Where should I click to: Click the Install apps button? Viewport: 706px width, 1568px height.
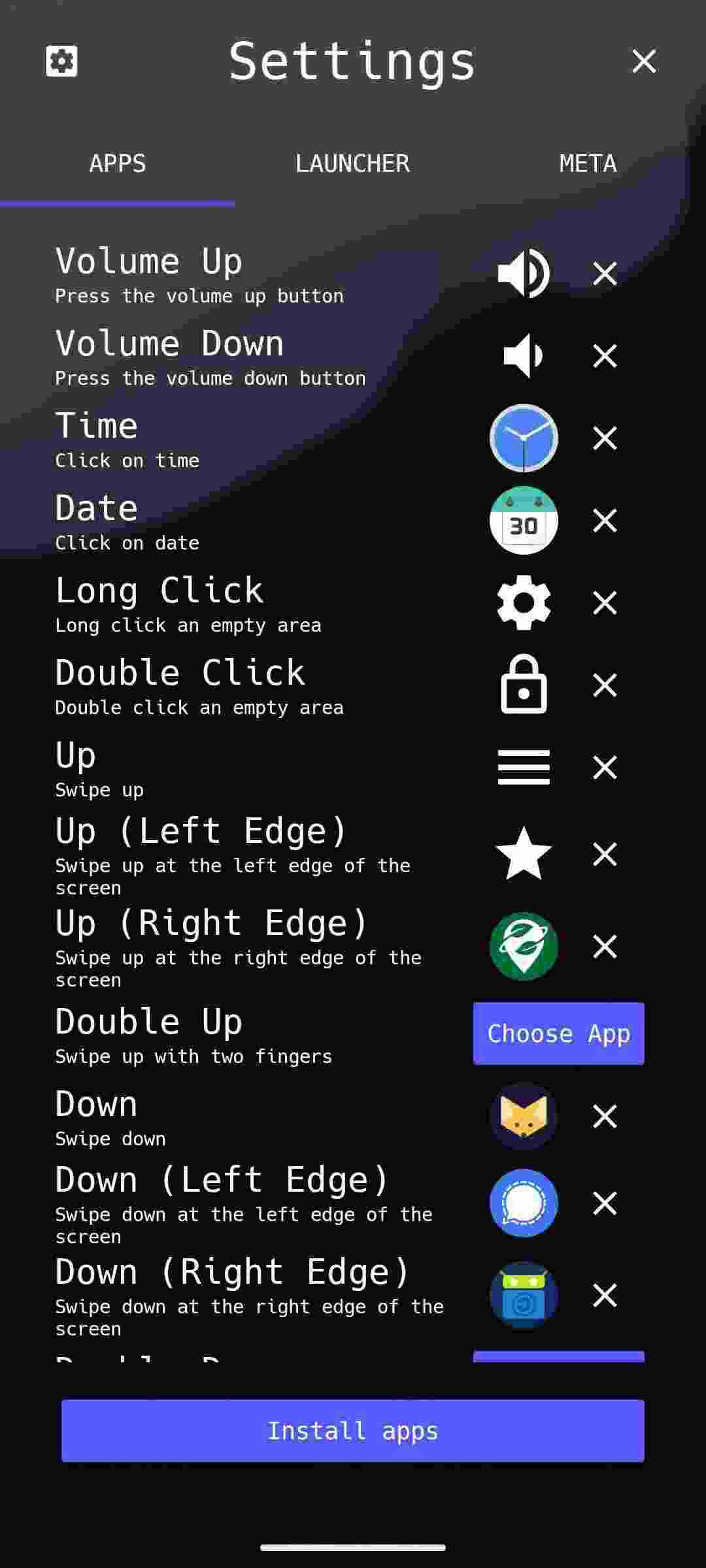353,1431
